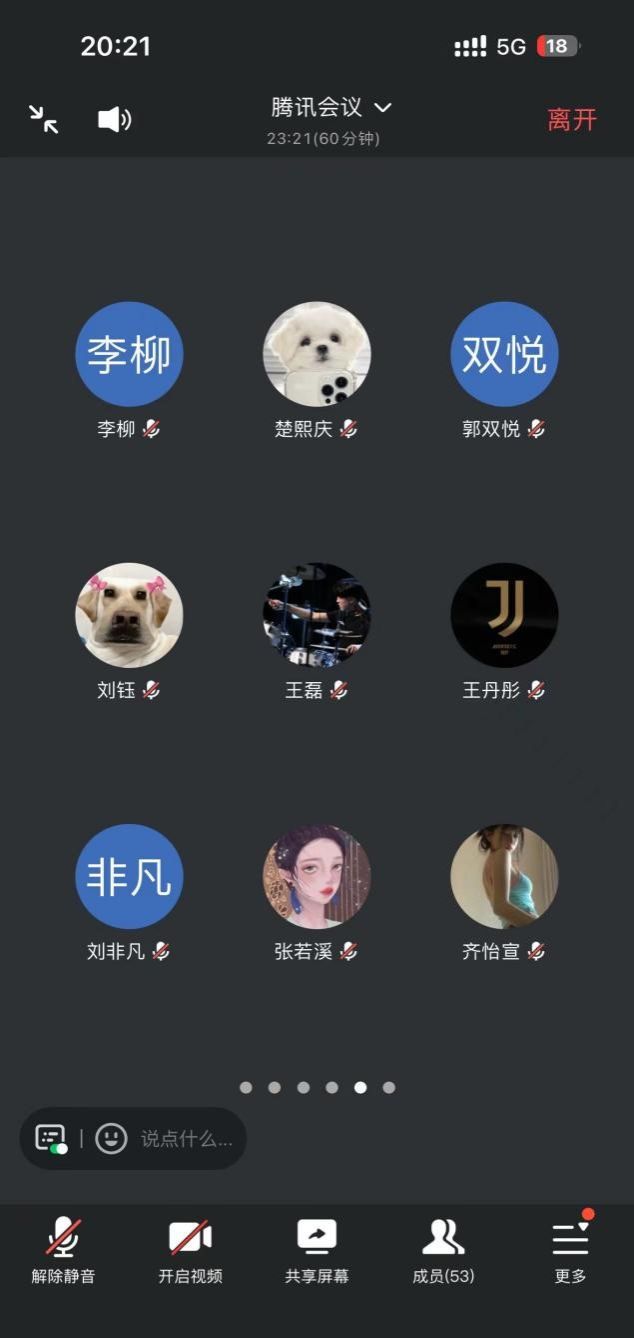Select 张若溪's participant tile
The height and width of the screenshot is (1338, 634).
coord(316,877)
